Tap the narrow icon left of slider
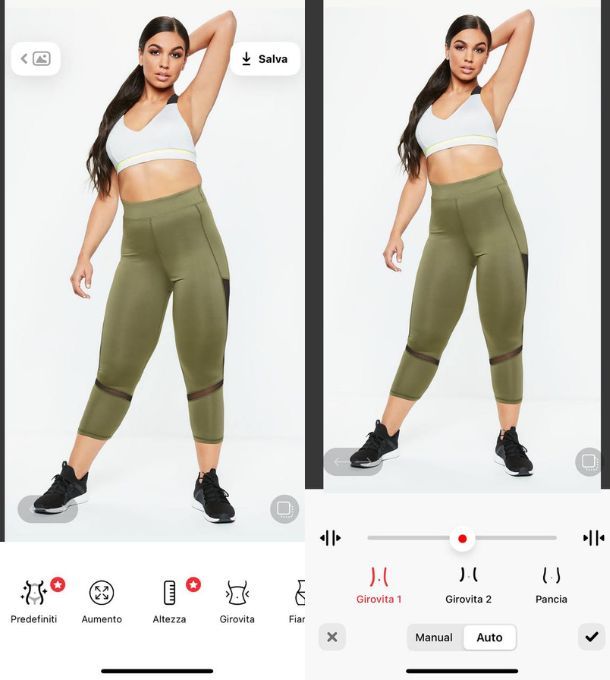Viewport: 610px width, 680px height. 330,538
